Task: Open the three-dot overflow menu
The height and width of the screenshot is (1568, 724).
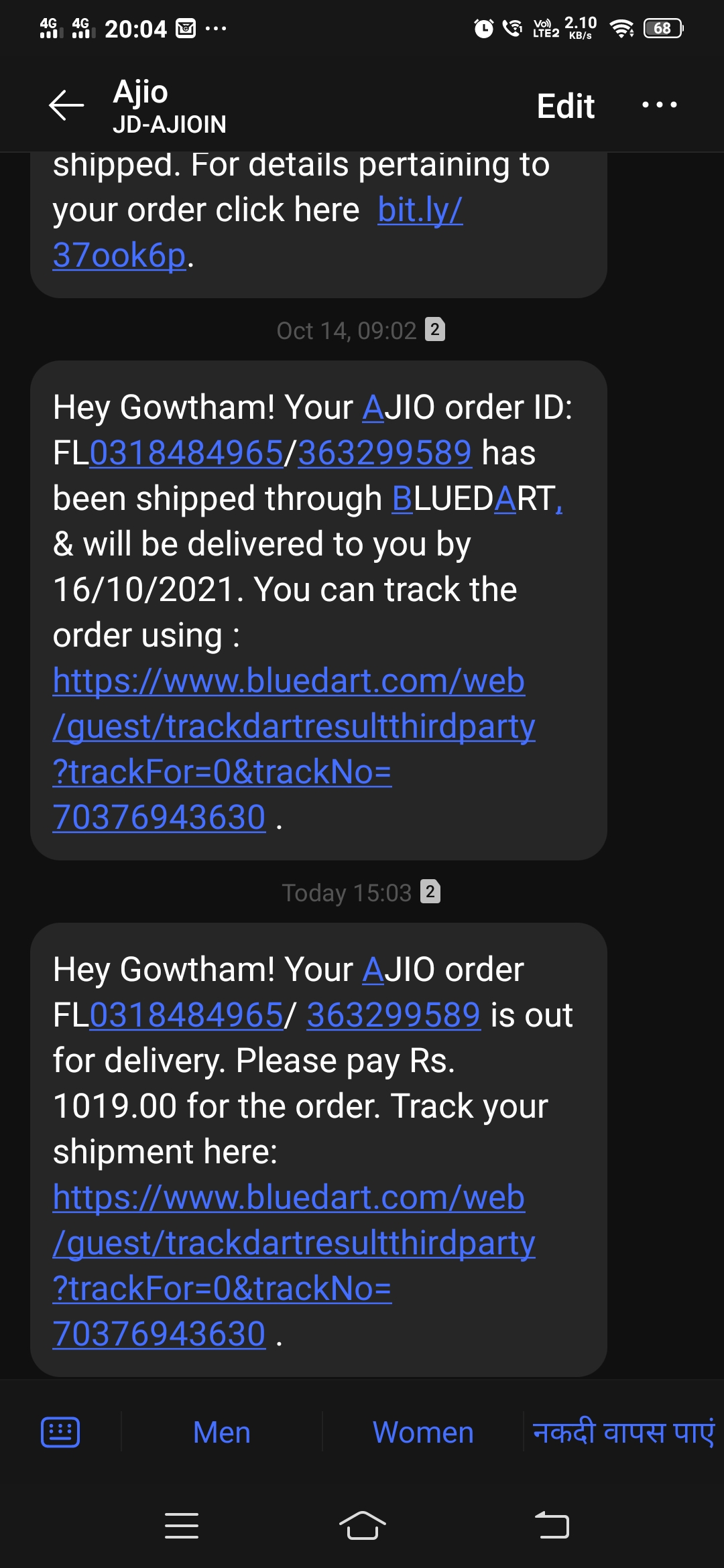Action: coord(659,105)
